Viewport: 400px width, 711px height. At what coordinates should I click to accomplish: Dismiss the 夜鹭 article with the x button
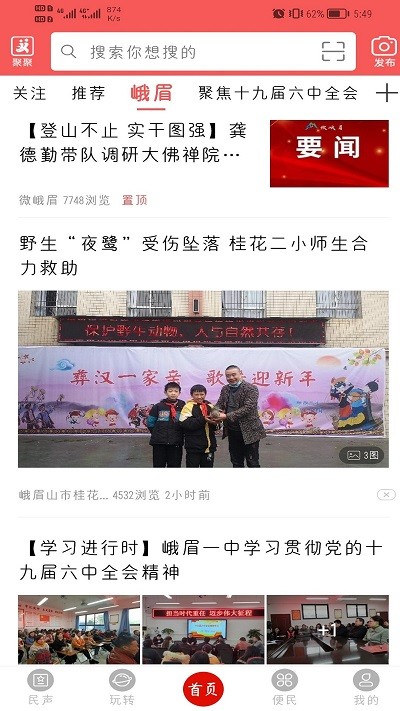[x=386, y=495]
